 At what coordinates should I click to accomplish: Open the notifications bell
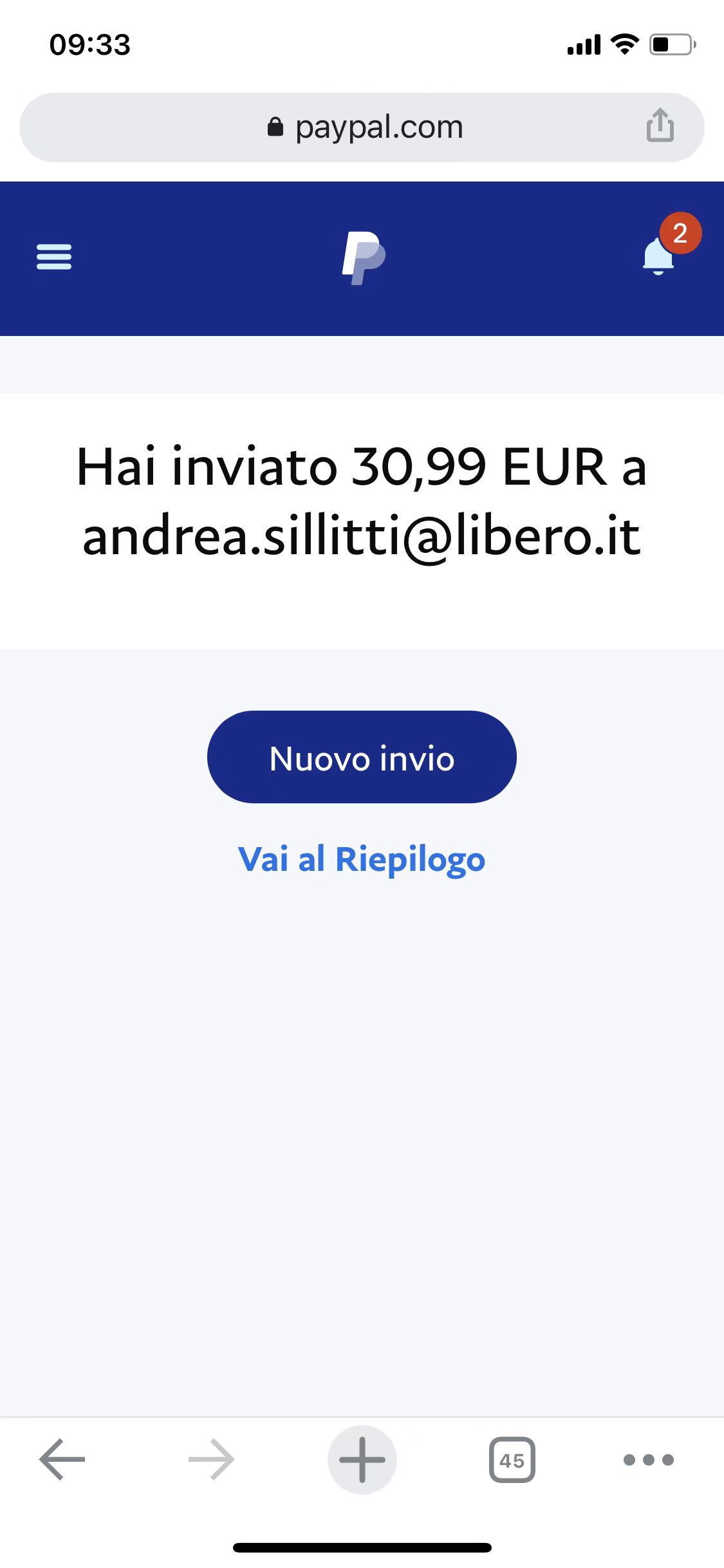[x=659, y=256]
